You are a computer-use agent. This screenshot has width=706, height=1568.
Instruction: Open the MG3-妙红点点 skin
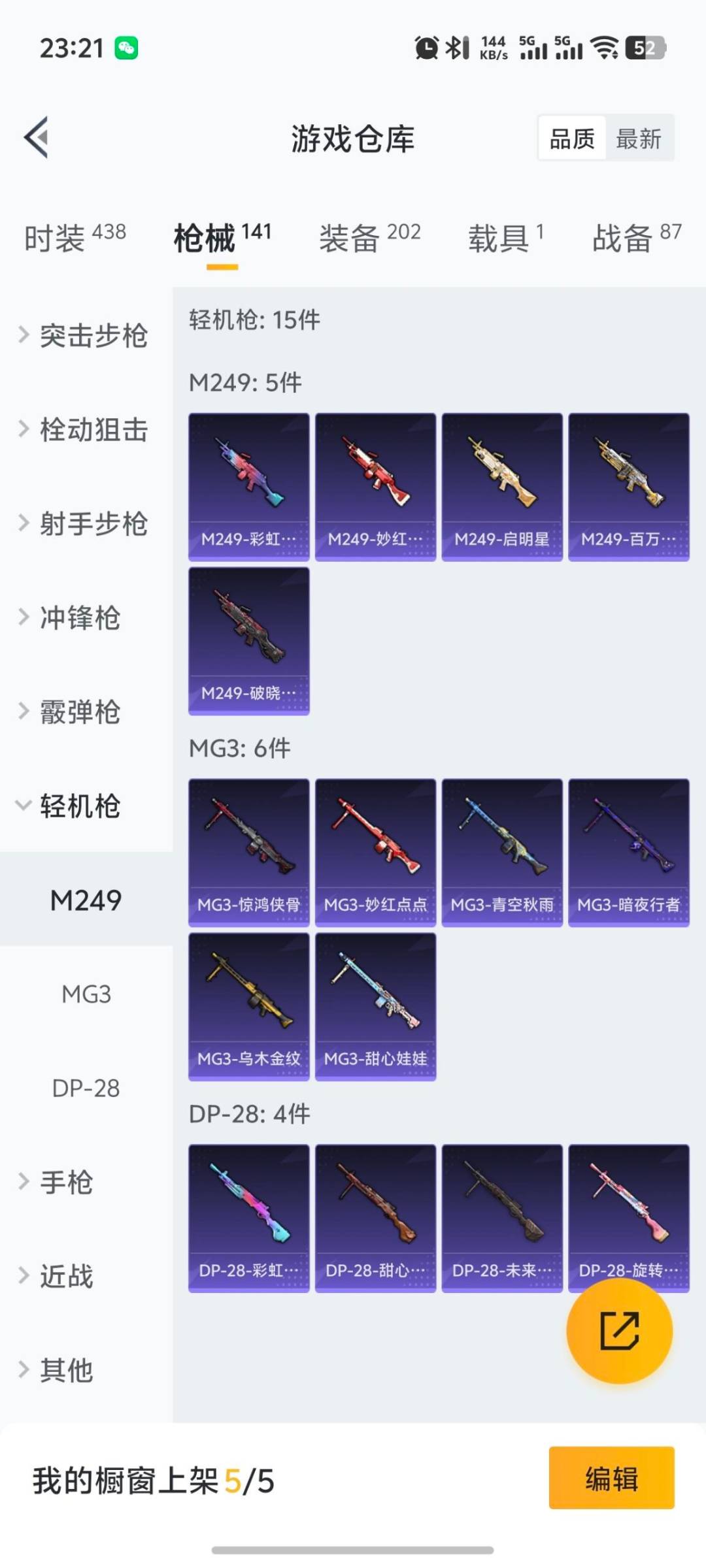[375, 849]
